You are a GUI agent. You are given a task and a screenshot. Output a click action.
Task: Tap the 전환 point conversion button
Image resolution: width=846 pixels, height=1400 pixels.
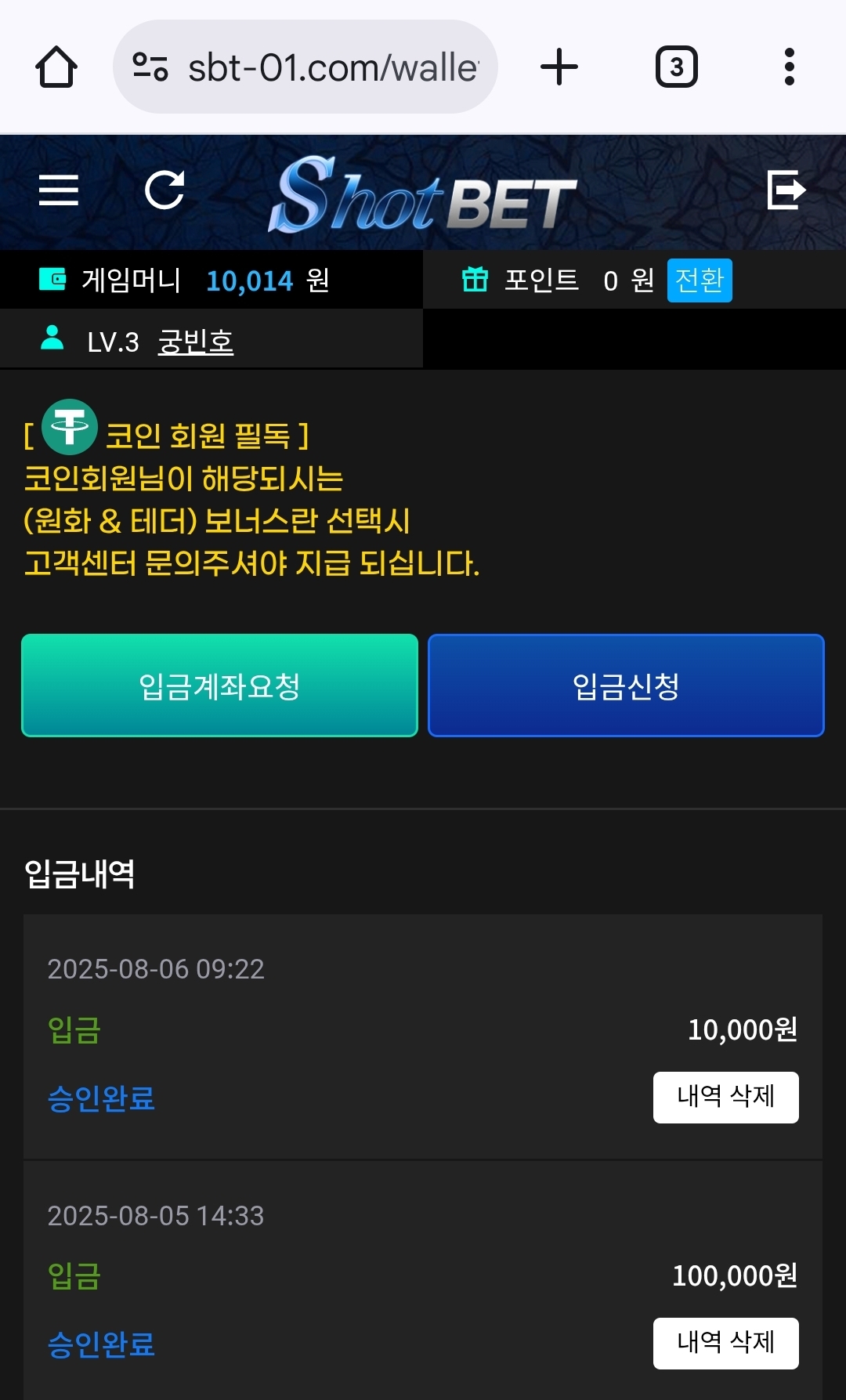[x=699, y=280]
